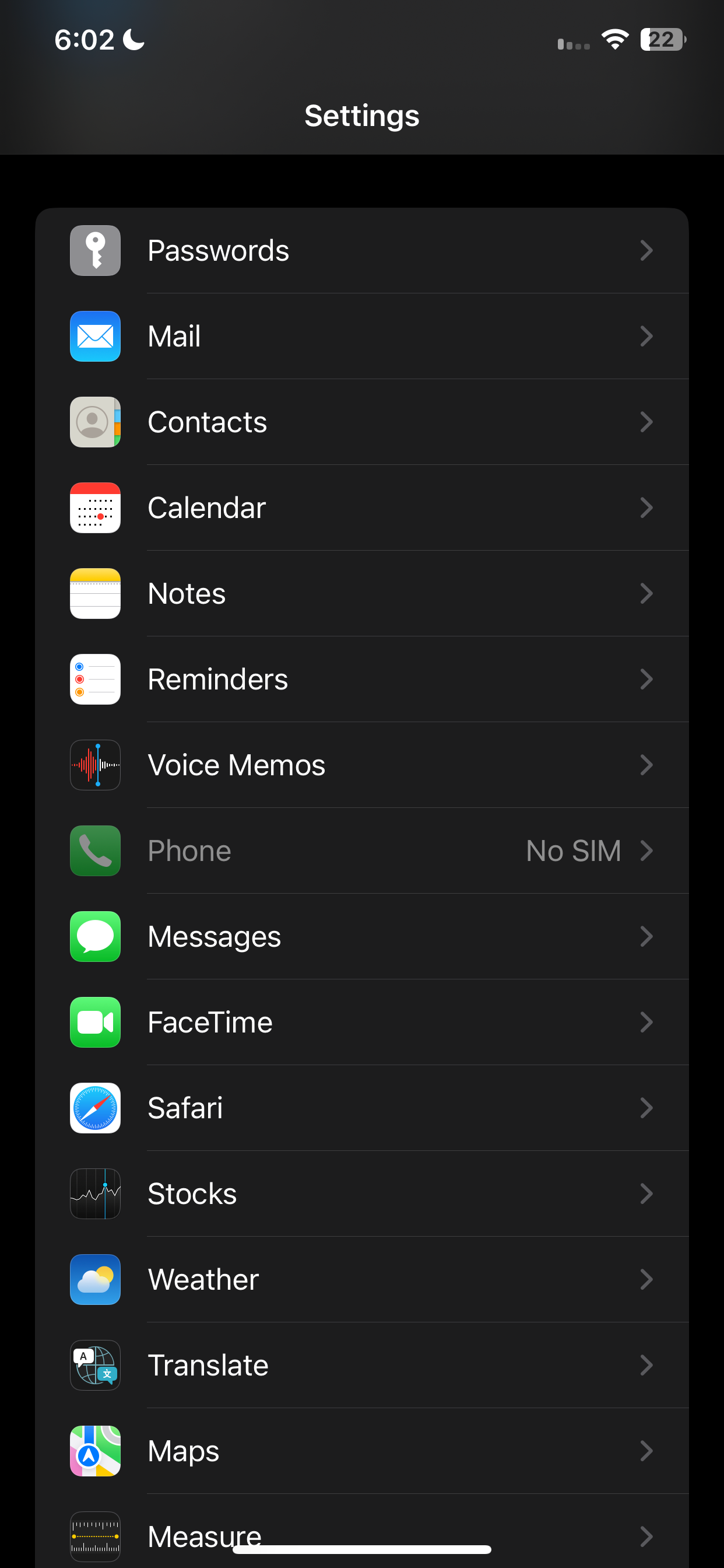Viewport: 724px width, 1568px height.
Task: Open the Phone row showing No SIM
Action: pos(361,851)
